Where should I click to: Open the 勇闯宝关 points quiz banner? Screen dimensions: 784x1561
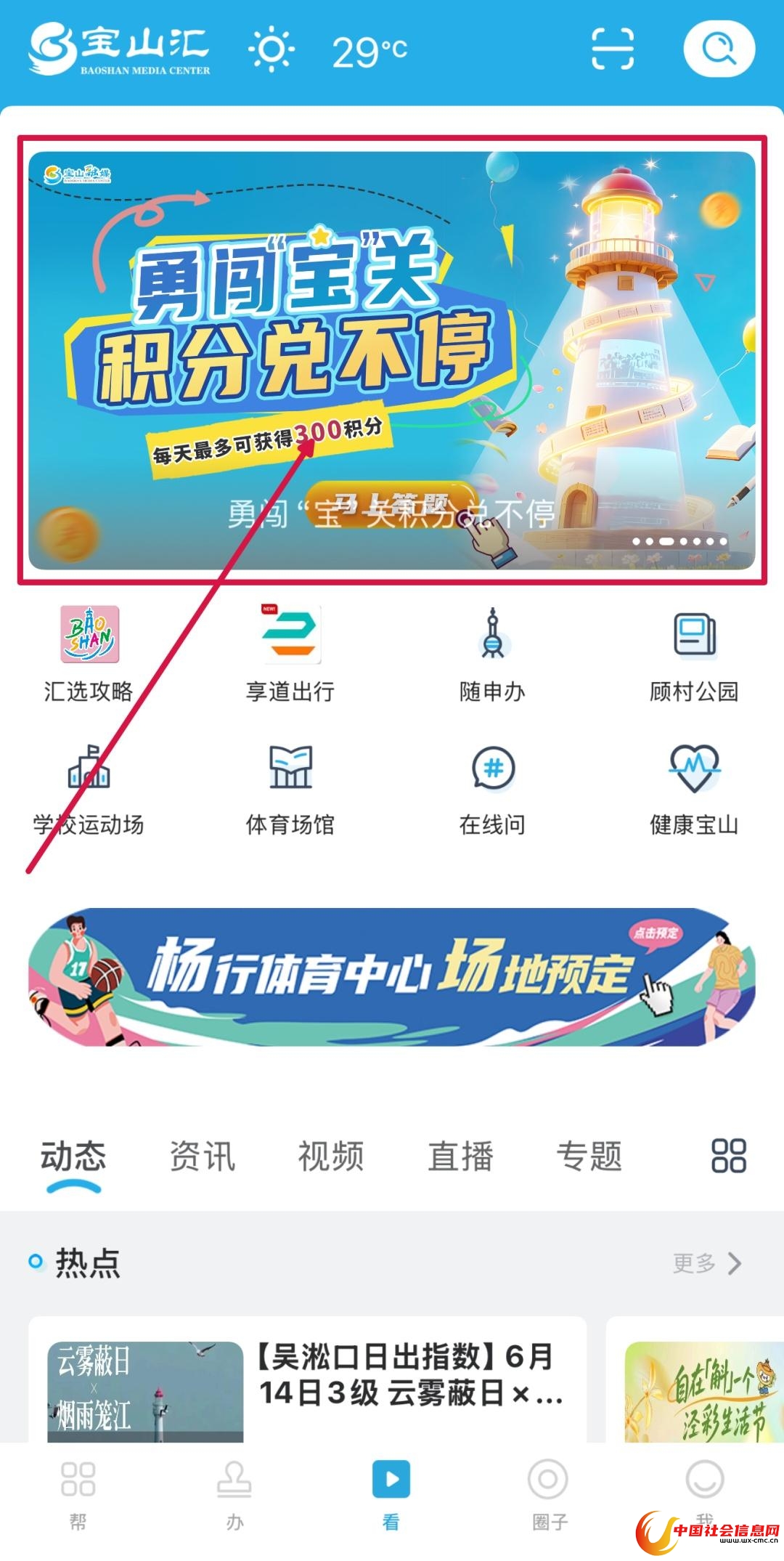(391, 360)
